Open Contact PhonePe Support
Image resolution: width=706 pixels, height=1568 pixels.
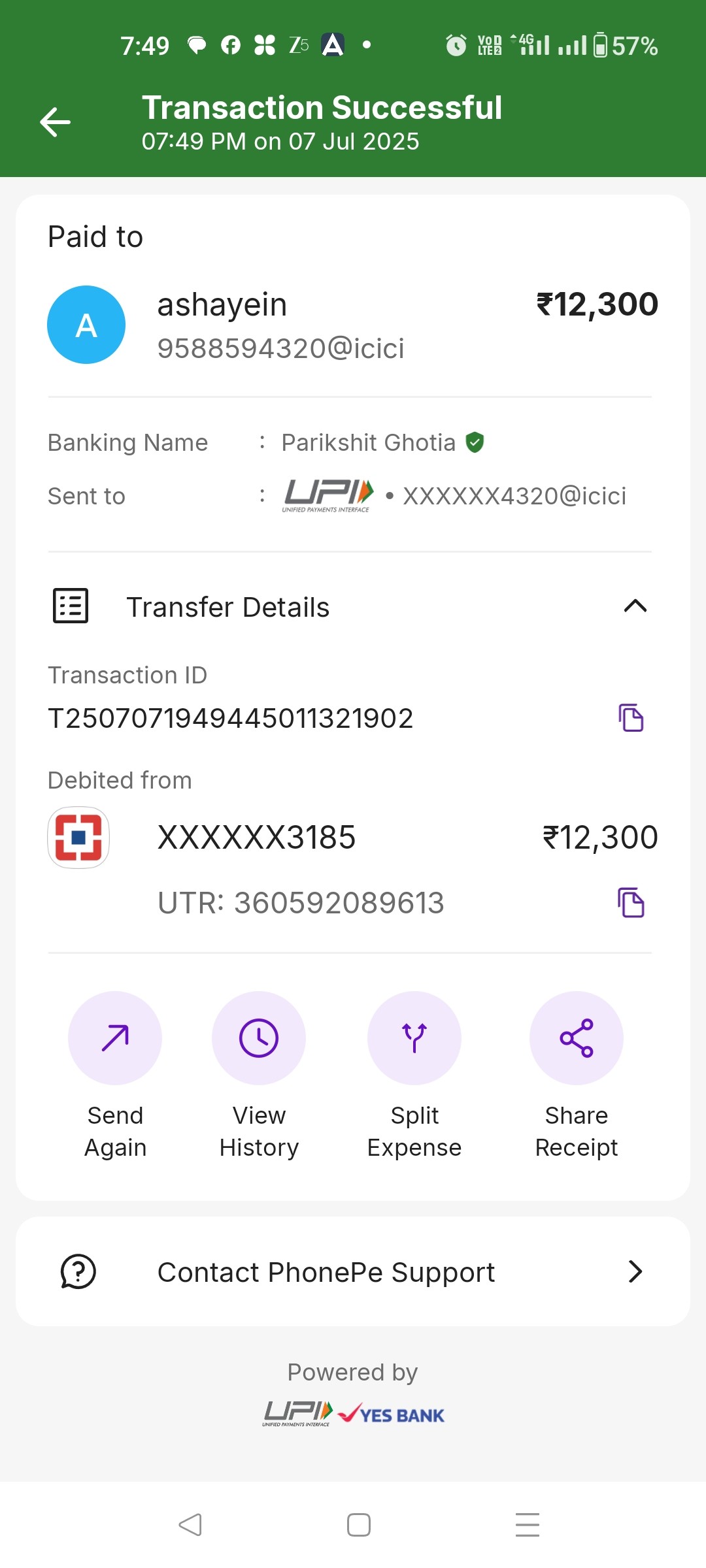353,1271
